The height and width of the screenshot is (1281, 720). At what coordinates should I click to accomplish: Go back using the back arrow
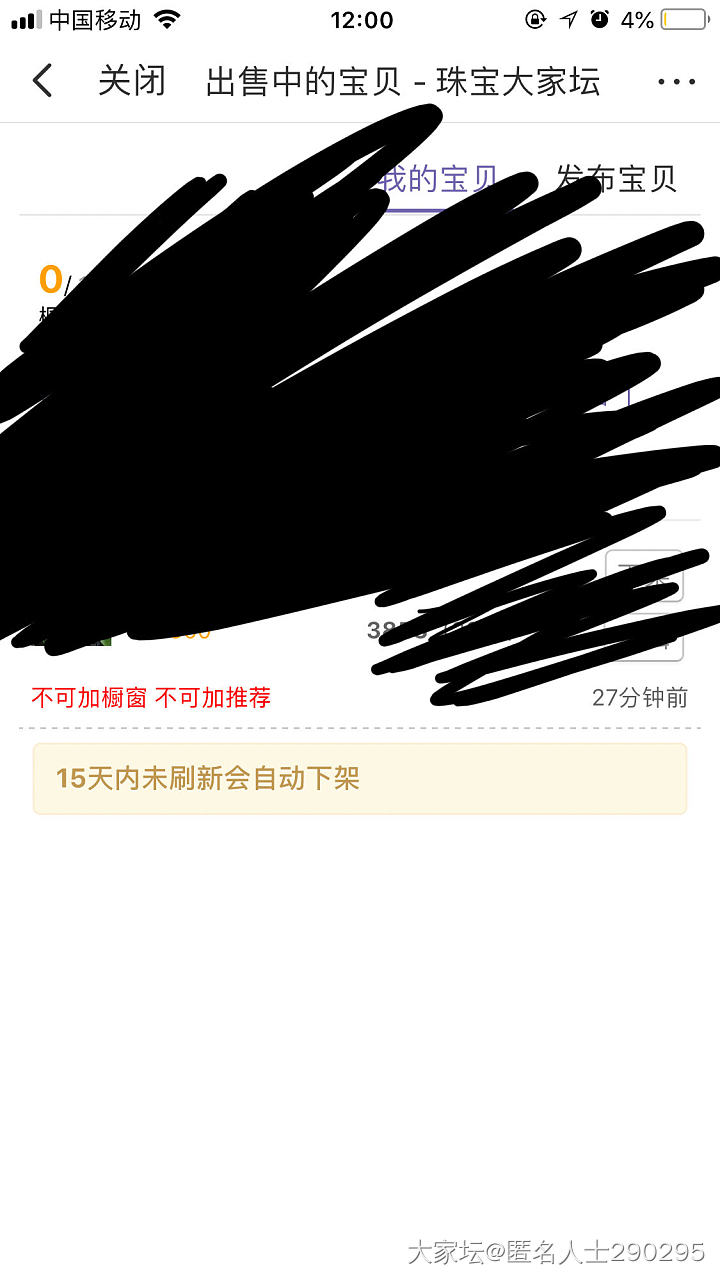42,81
